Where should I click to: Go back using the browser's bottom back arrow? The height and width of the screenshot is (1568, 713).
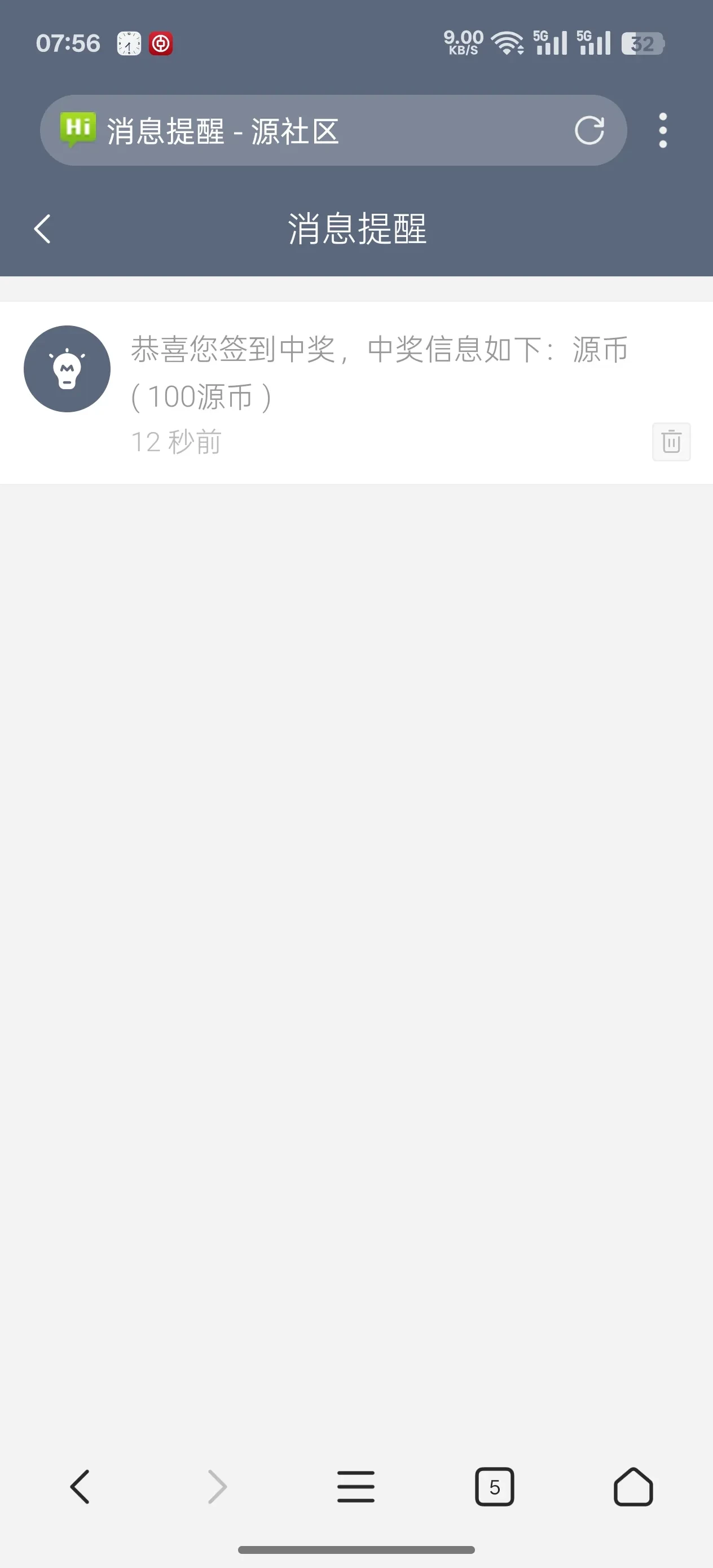click(x=80, y=1486)
